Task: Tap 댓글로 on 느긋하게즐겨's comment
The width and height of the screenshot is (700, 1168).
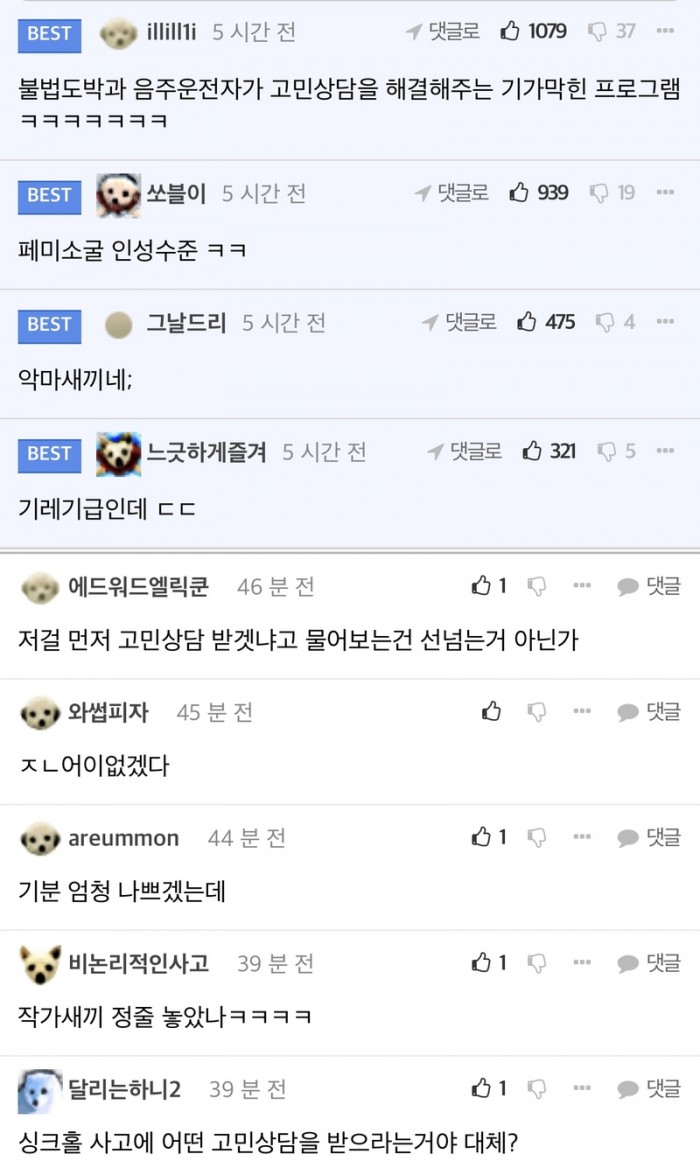Action: (x=465, y=451)
